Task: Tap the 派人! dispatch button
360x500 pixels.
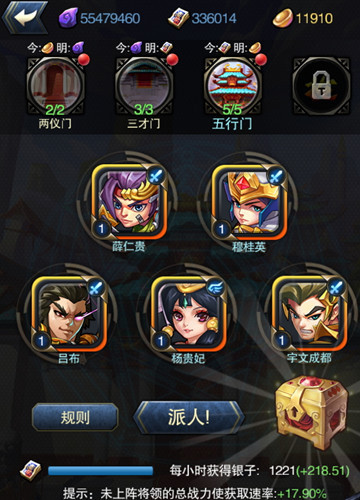Action: point(189,417)
